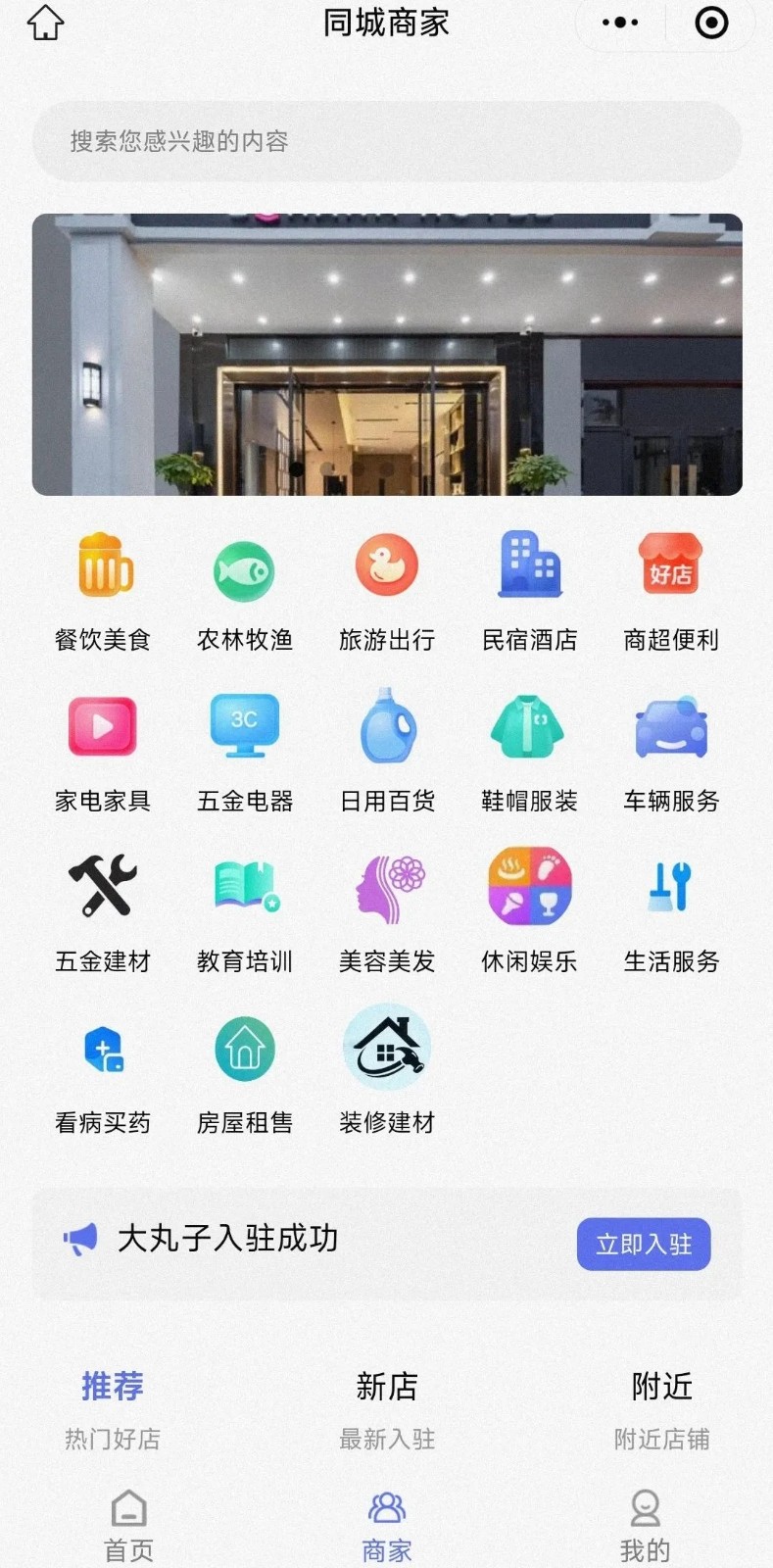Switch to the 新店 tab

pyautogui.click(x=387, y=1387)
